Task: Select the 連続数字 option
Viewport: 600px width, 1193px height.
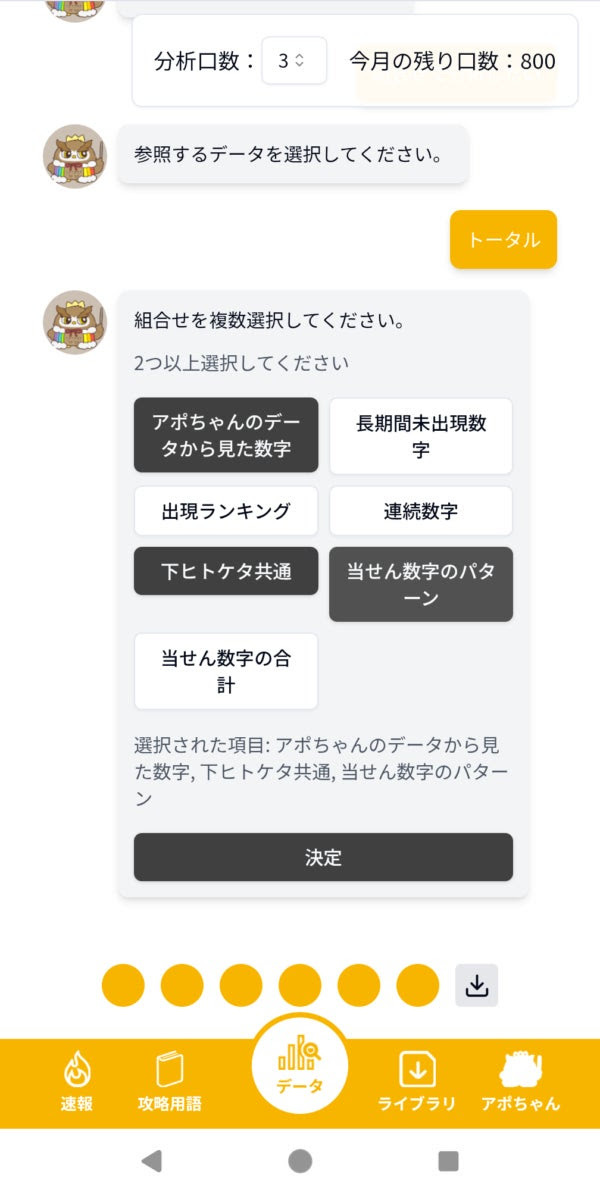Action: tap(421, 511)
